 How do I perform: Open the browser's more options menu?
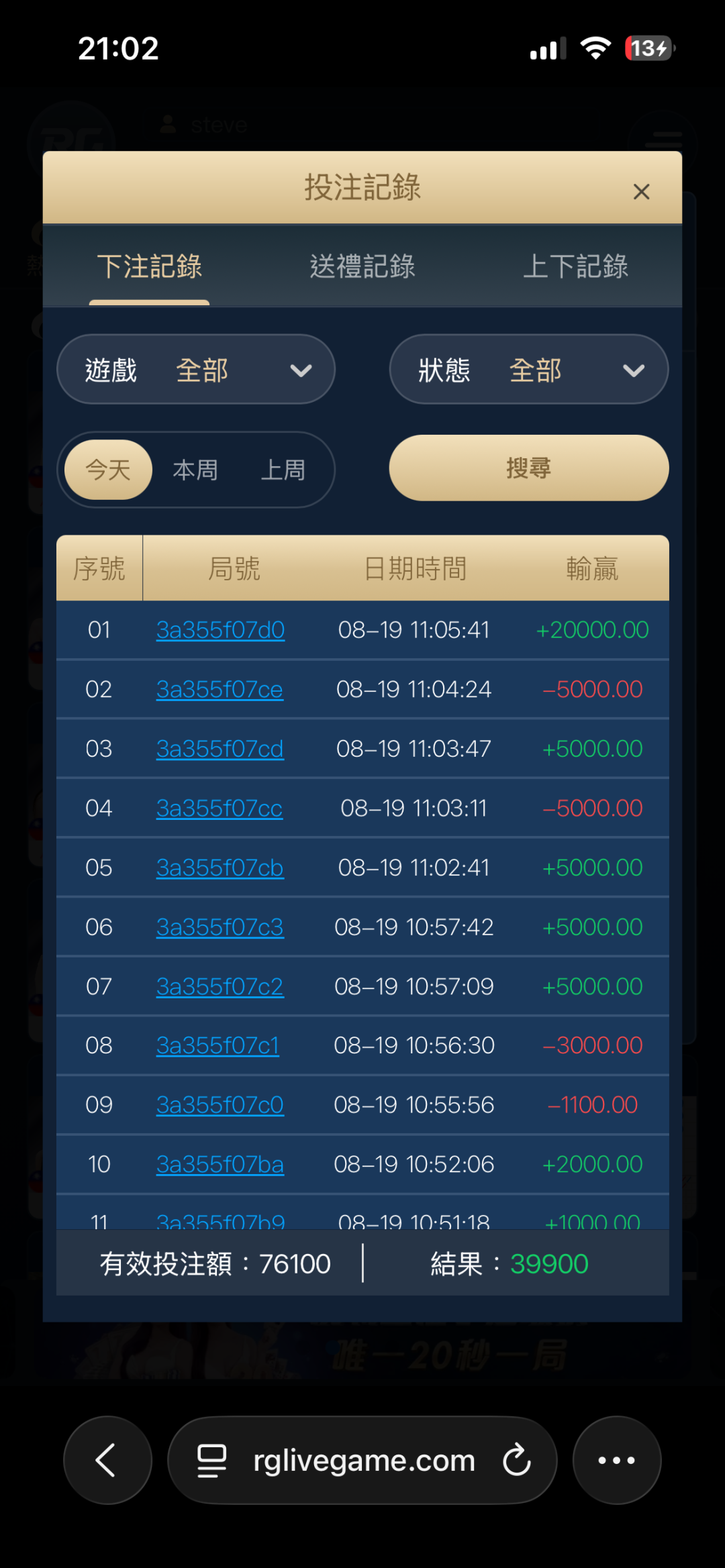coord(616,1460)
